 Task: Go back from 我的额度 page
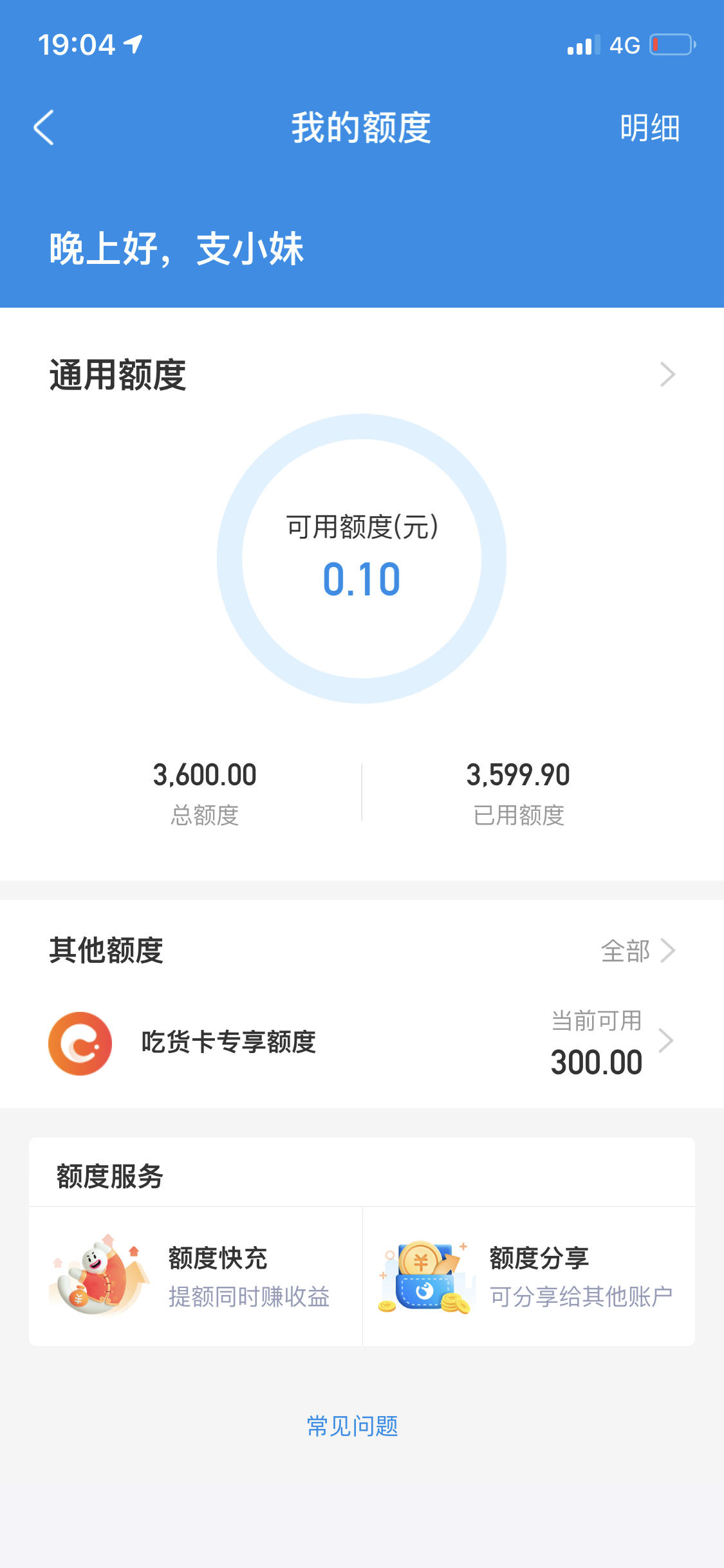(x=44, y=127)
